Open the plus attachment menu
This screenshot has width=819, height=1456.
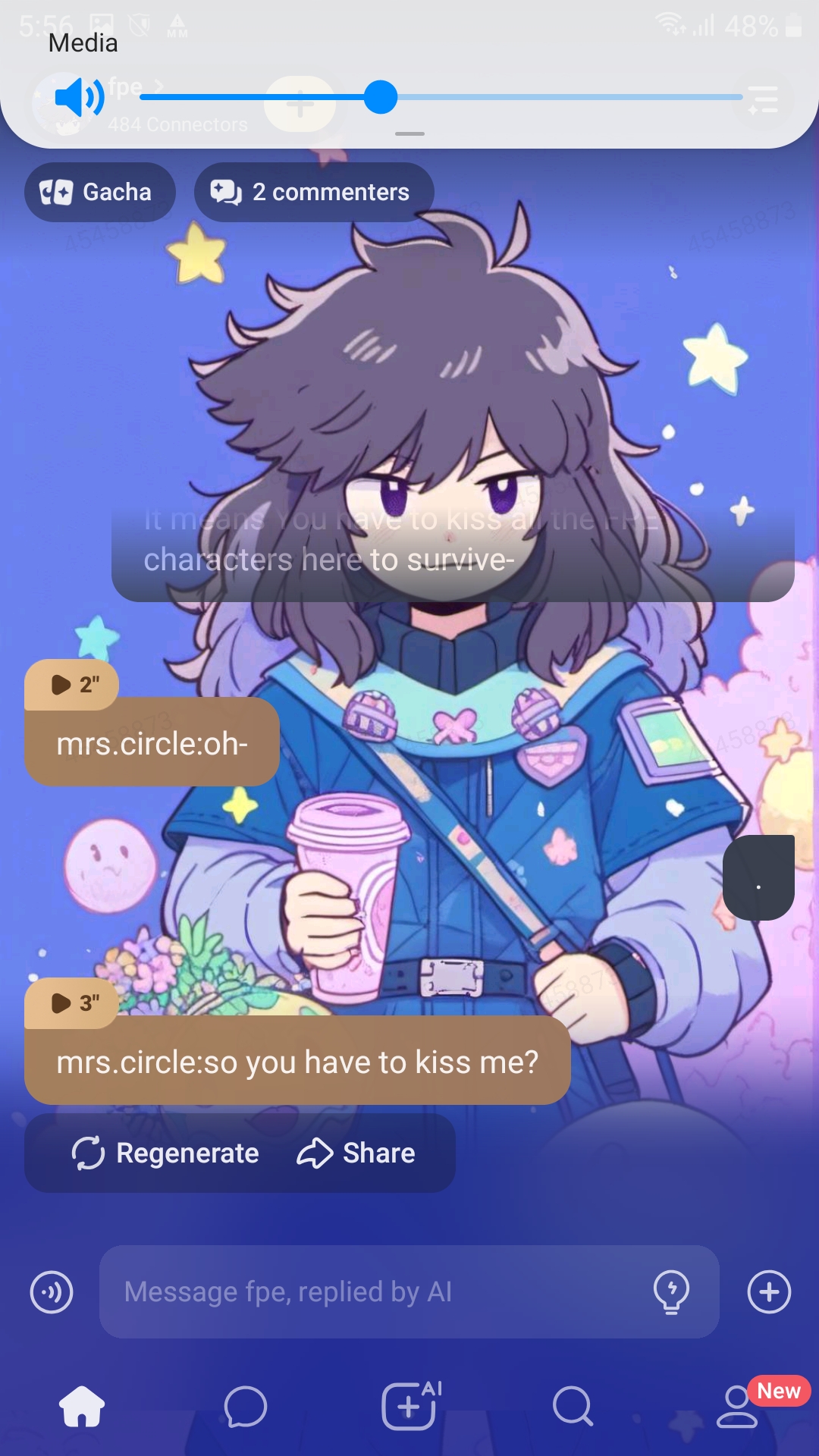tap(769, 1291)
